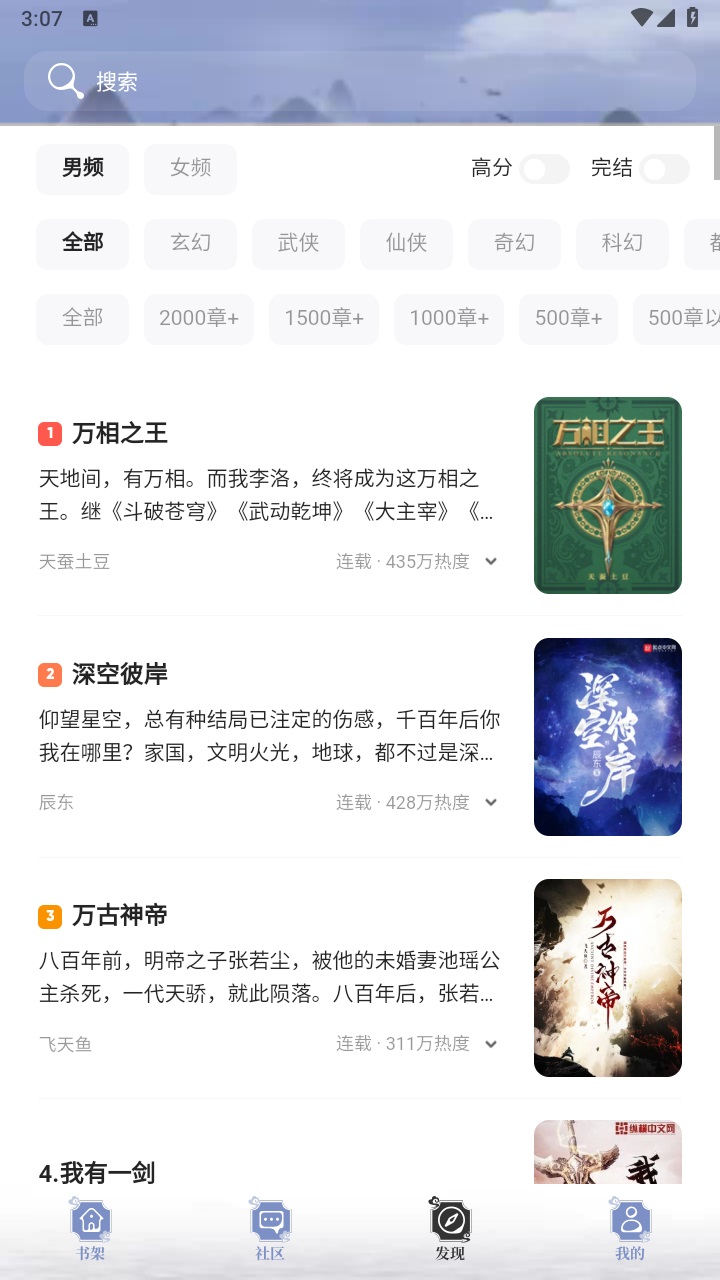Open the 万古神帝 book cover

607,977
